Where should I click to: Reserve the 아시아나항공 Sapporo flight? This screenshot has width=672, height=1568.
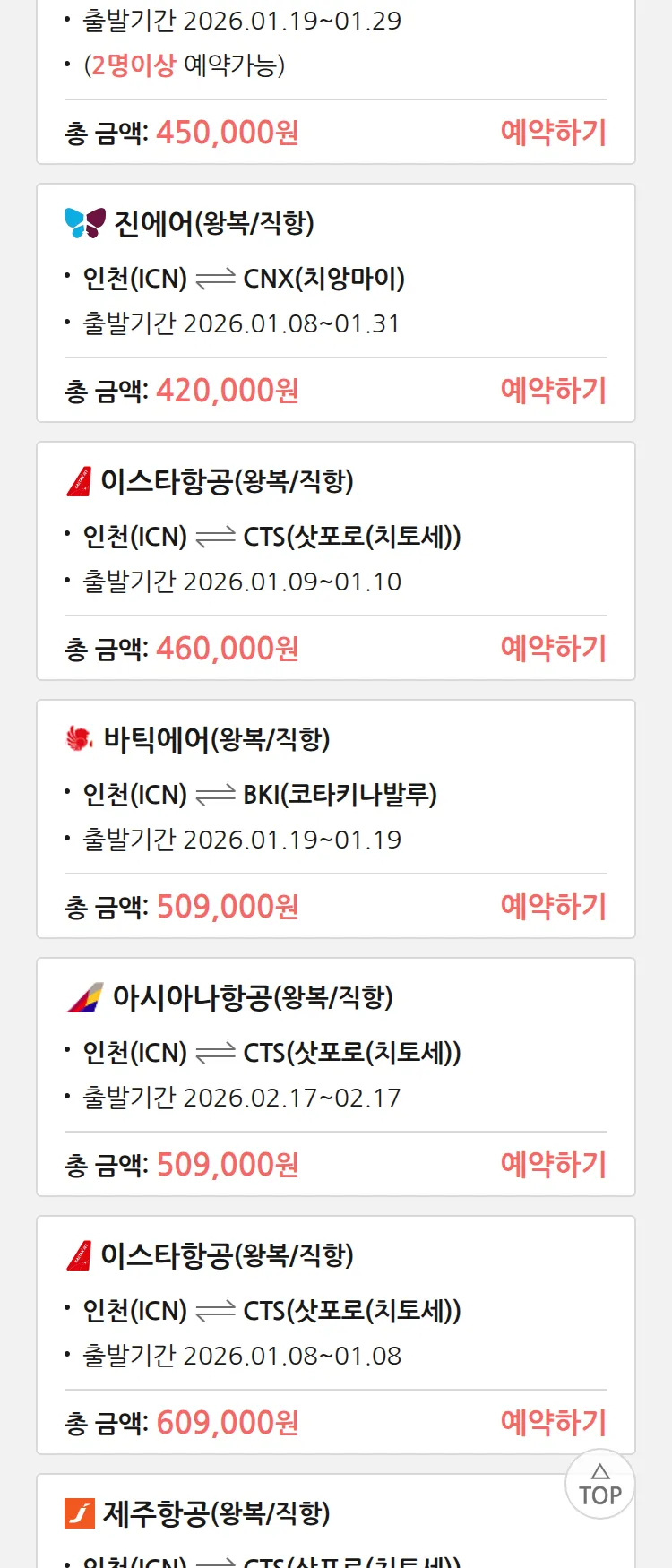pyautogui.click(x=553, y=1165)
